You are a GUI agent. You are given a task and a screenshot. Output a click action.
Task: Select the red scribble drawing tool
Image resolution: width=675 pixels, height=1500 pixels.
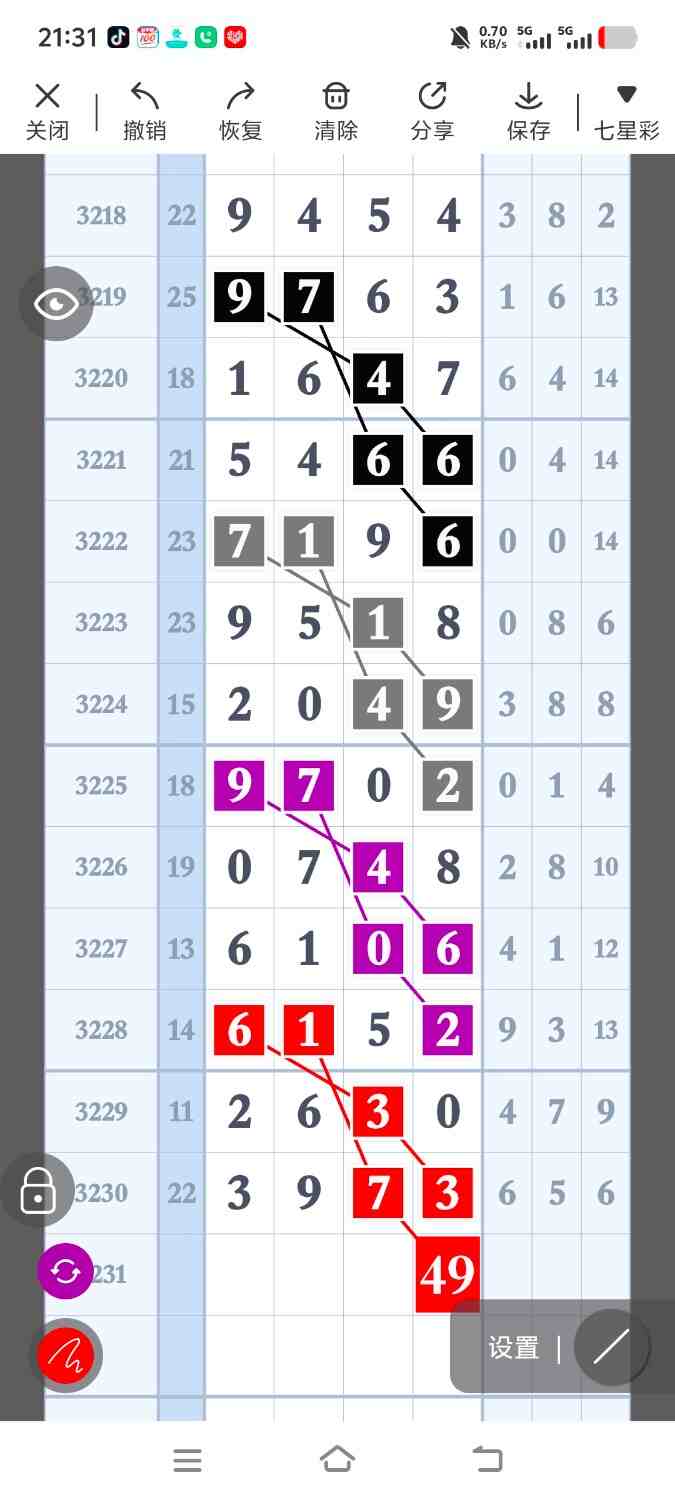65,1356
